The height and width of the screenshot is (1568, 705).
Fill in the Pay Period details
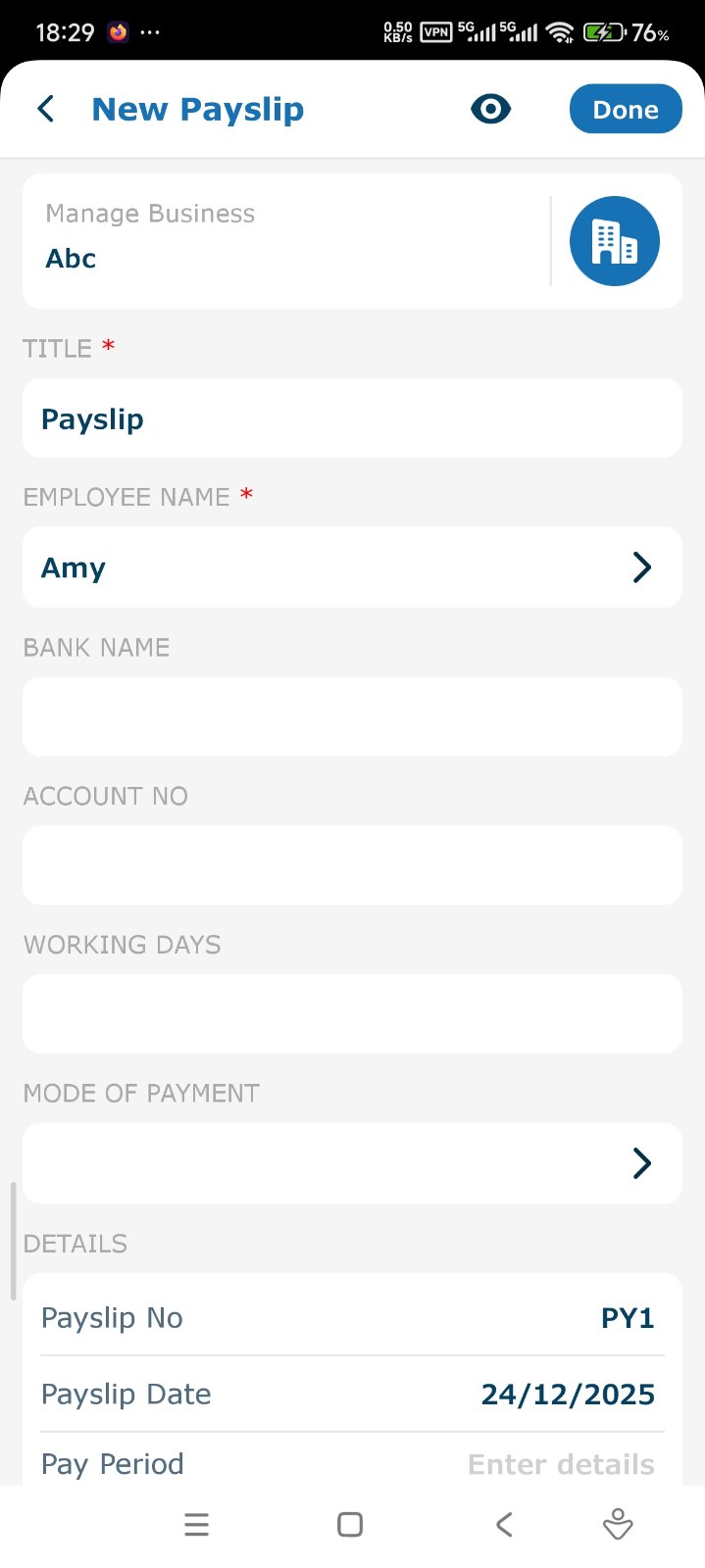(561, 1464)
